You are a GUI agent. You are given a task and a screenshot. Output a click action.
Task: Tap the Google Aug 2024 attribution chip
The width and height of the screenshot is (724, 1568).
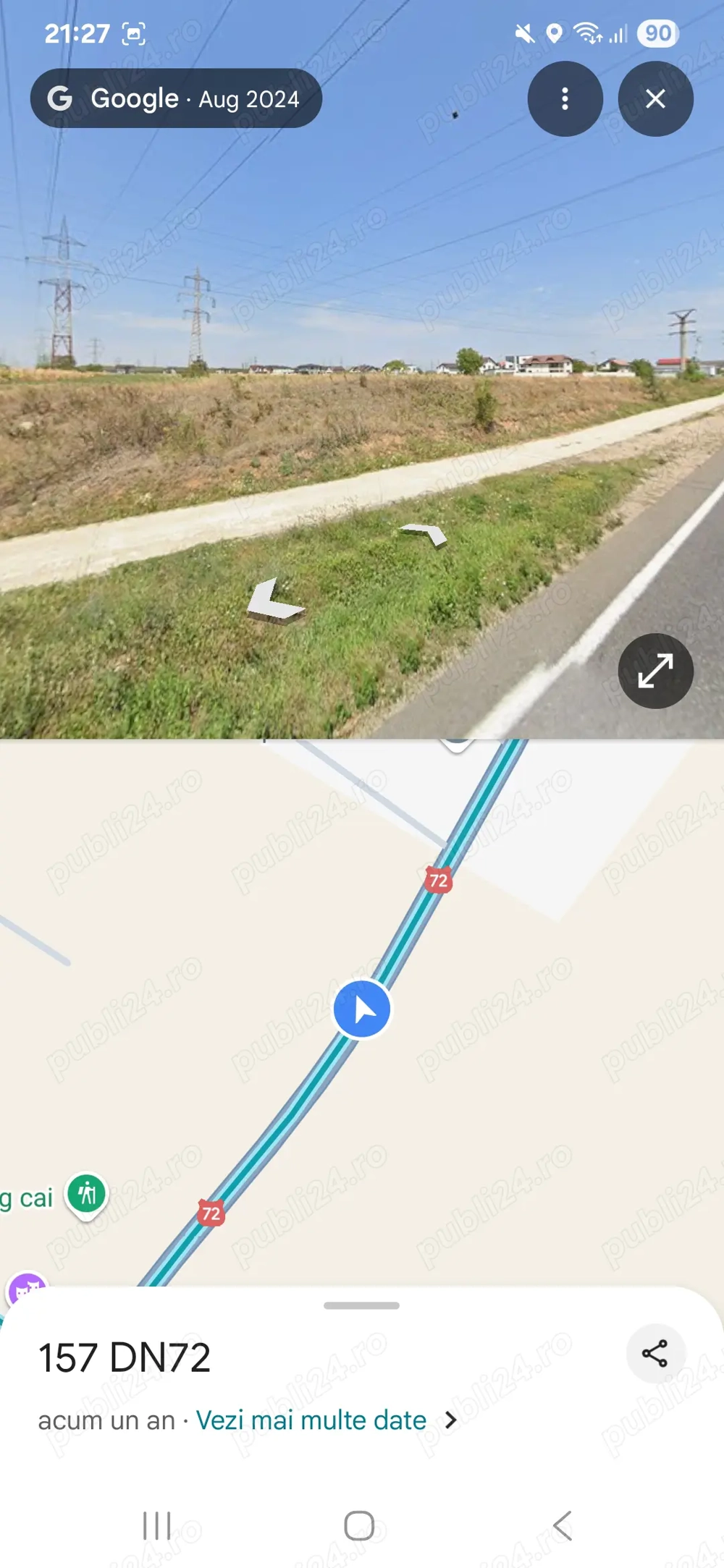pos(176,98)
